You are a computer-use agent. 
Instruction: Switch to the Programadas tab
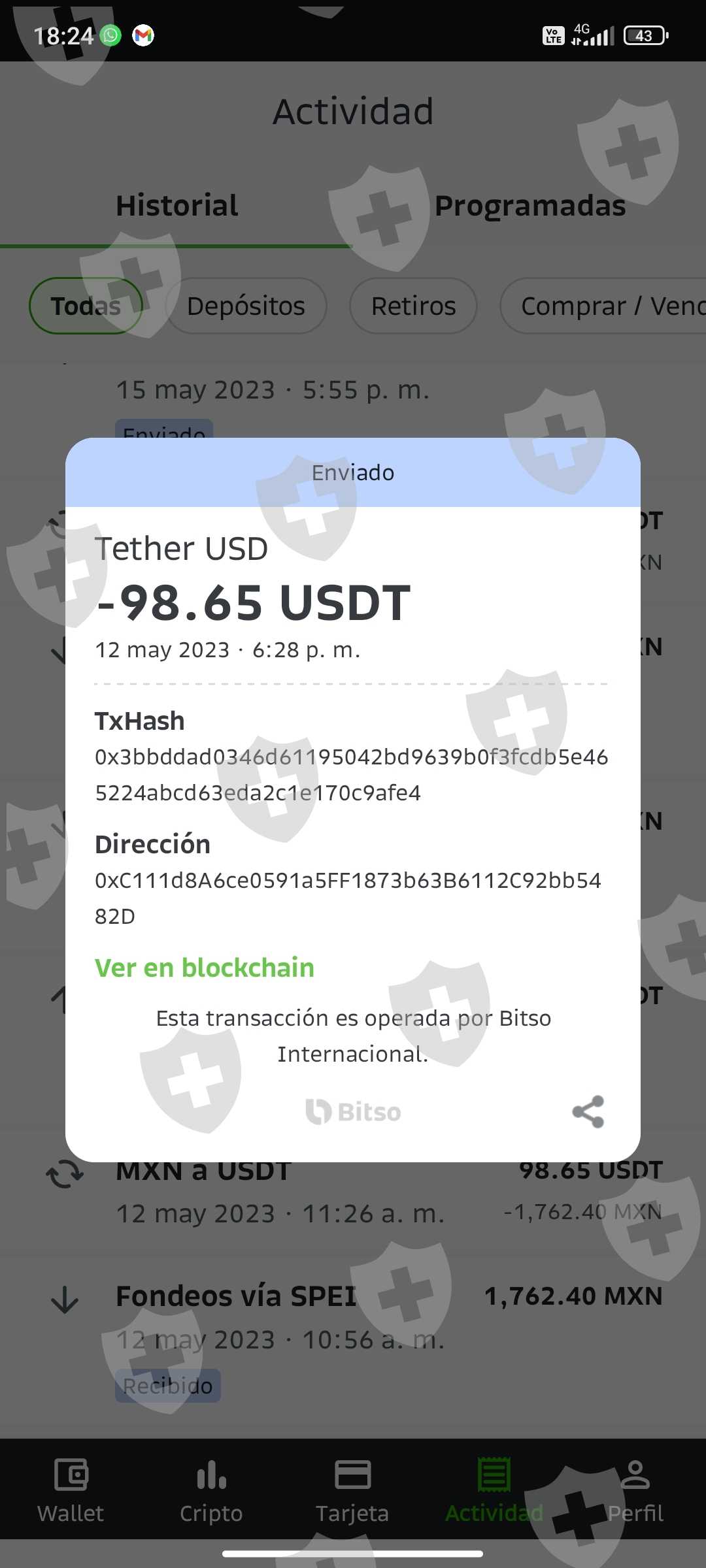point(530,206)
